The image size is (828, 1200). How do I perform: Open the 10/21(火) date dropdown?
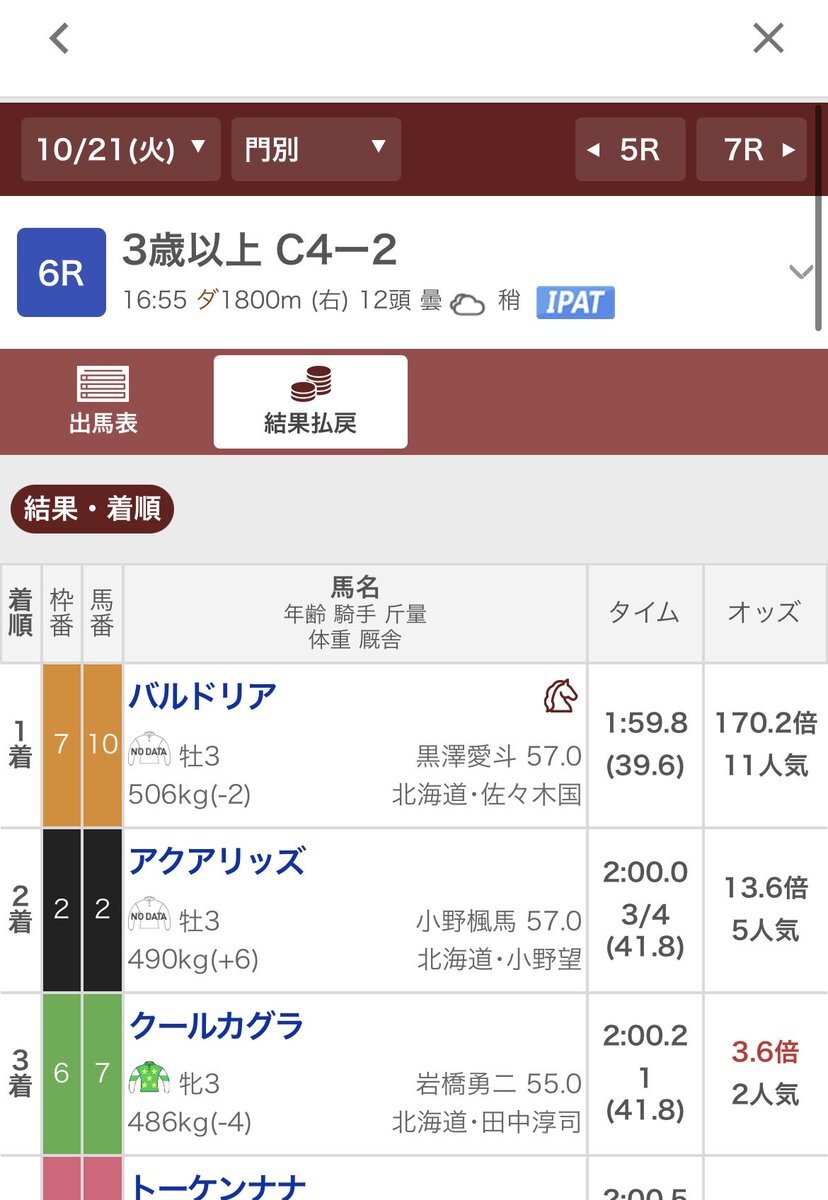click(121, 149)
